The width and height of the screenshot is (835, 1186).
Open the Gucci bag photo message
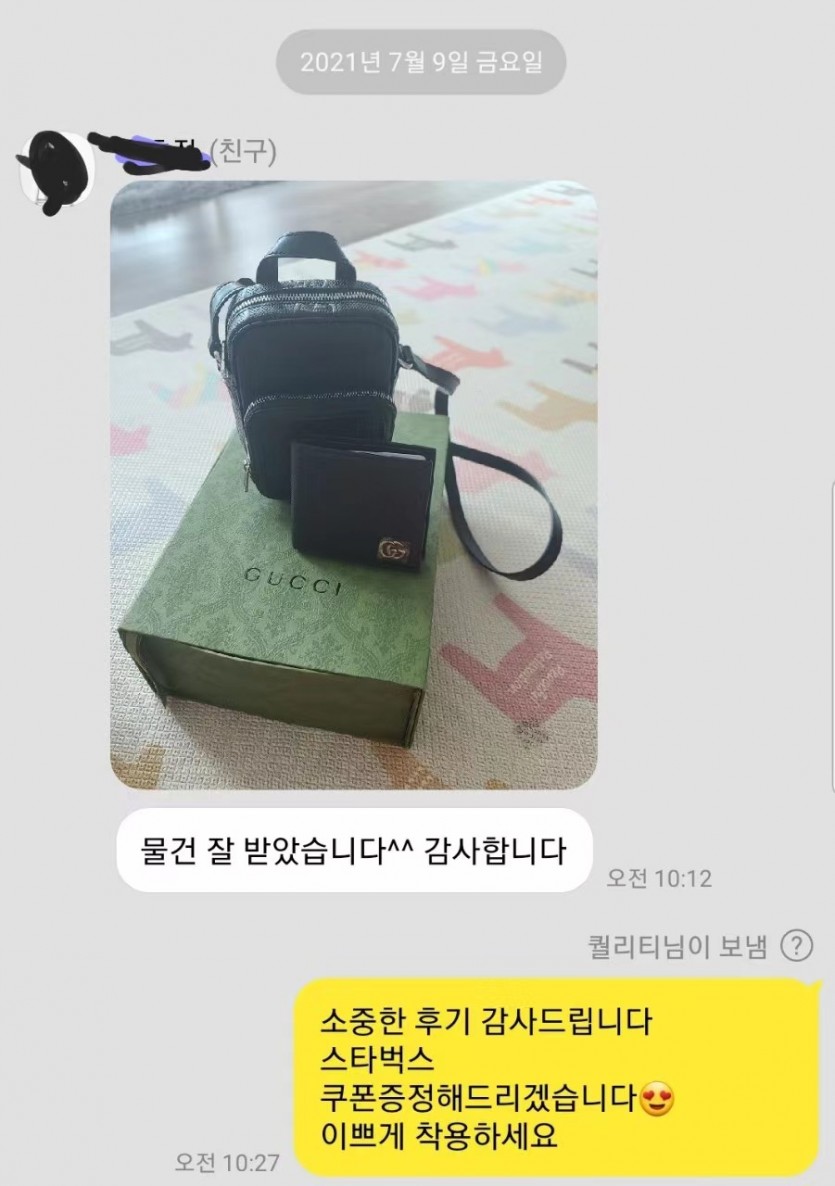point(353,485)
